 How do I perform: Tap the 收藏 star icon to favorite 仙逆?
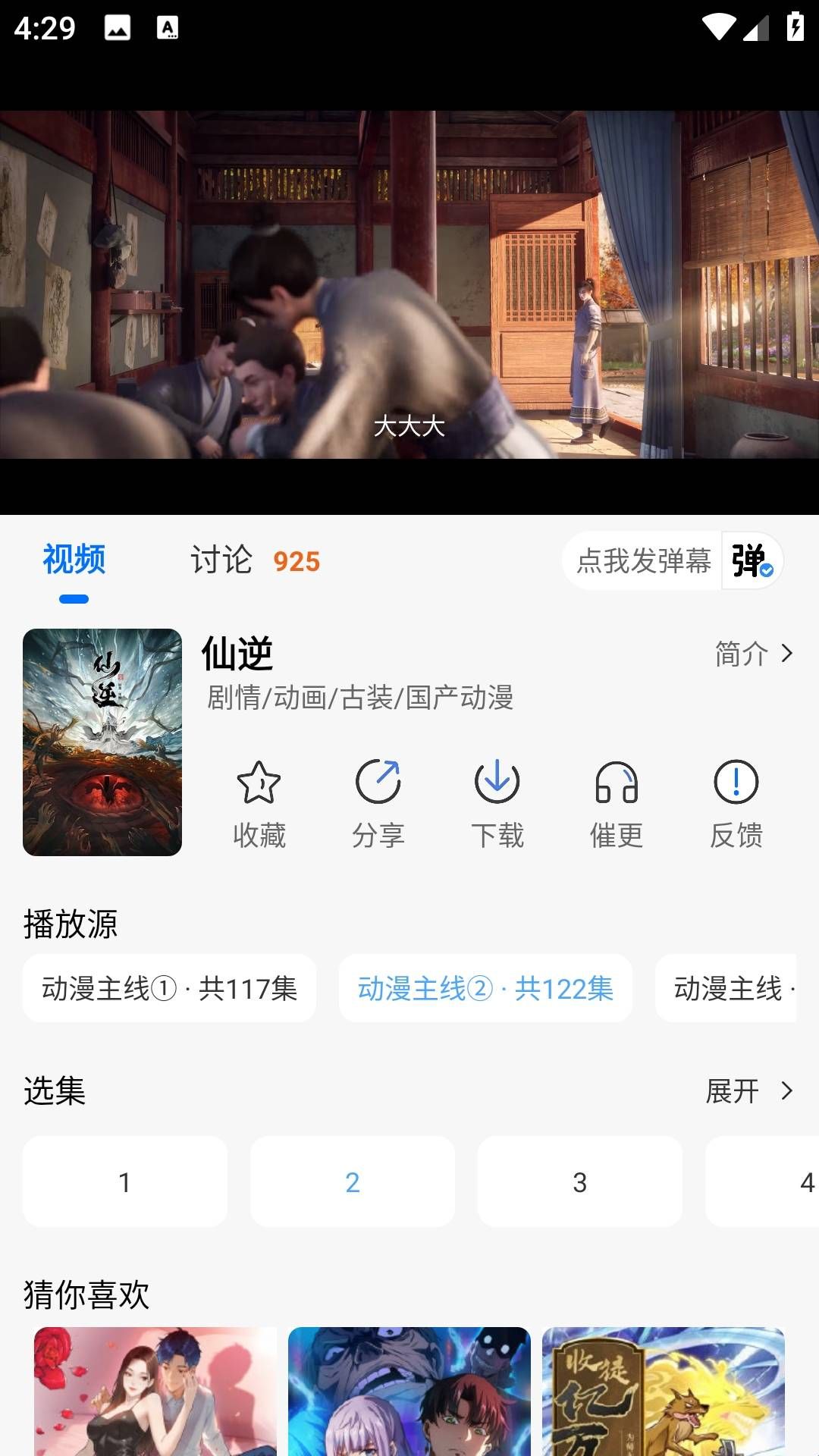[259, 800]
